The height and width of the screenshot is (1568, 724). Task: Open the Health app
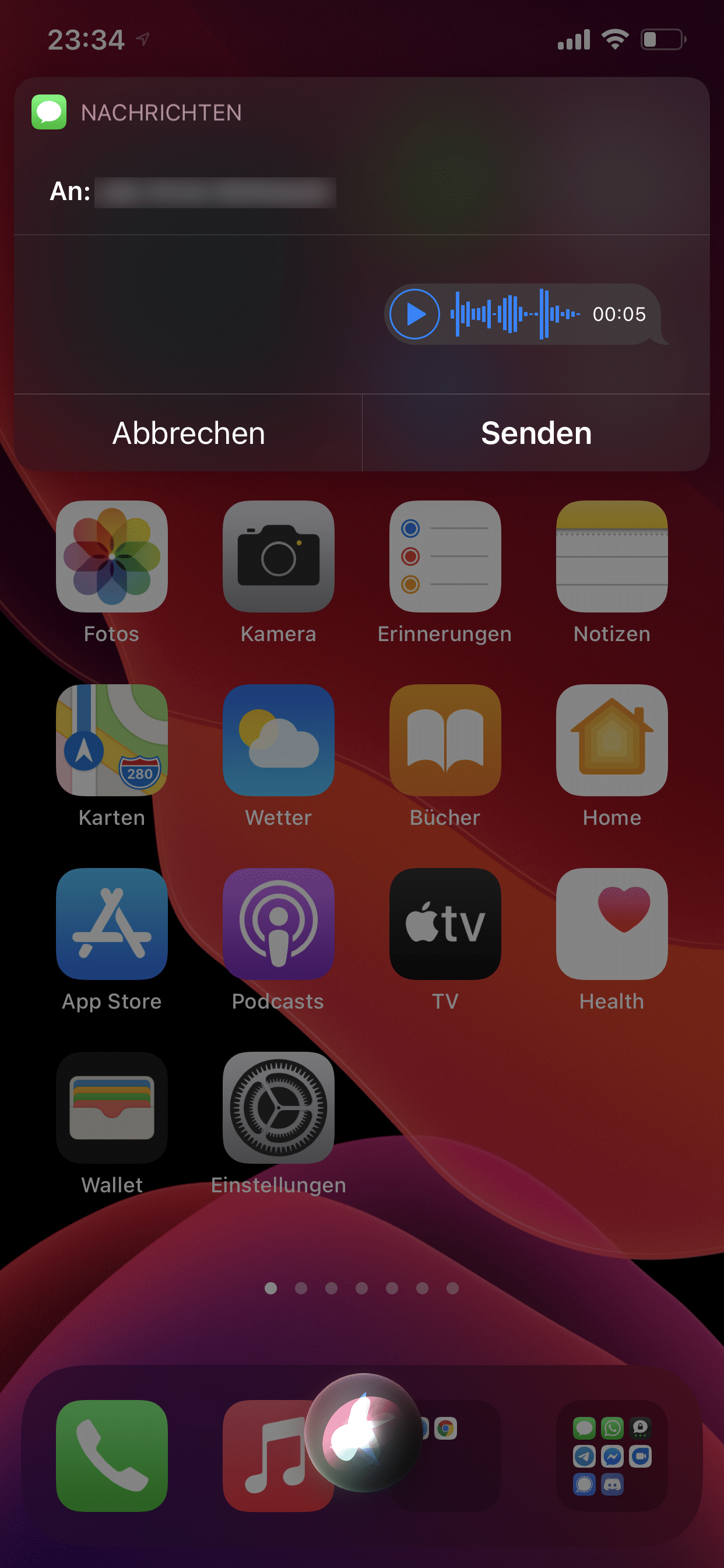pyautogui.click(x=611, y=924)
